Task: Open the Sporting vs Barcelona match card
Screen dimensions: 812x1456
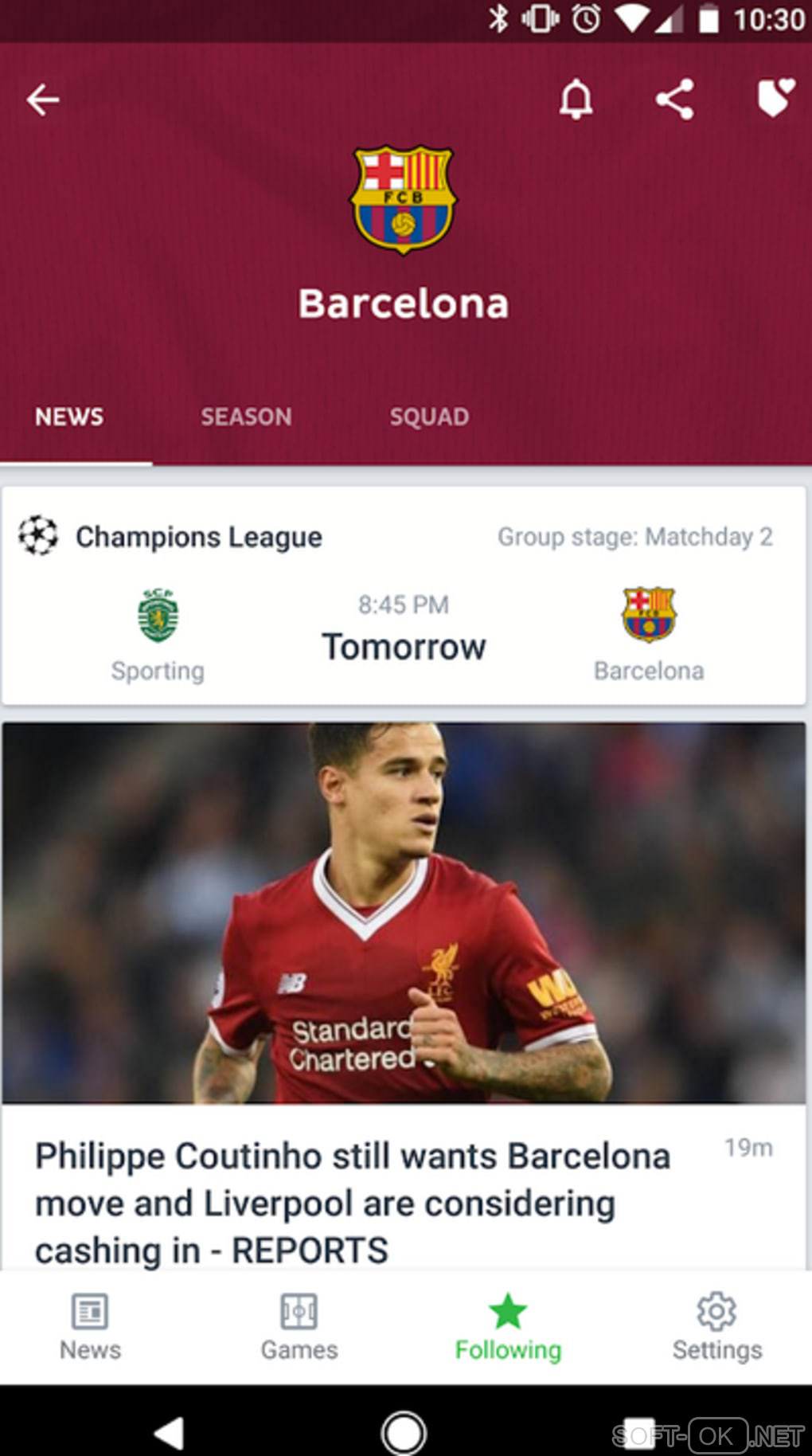Action: coord(404,629)
